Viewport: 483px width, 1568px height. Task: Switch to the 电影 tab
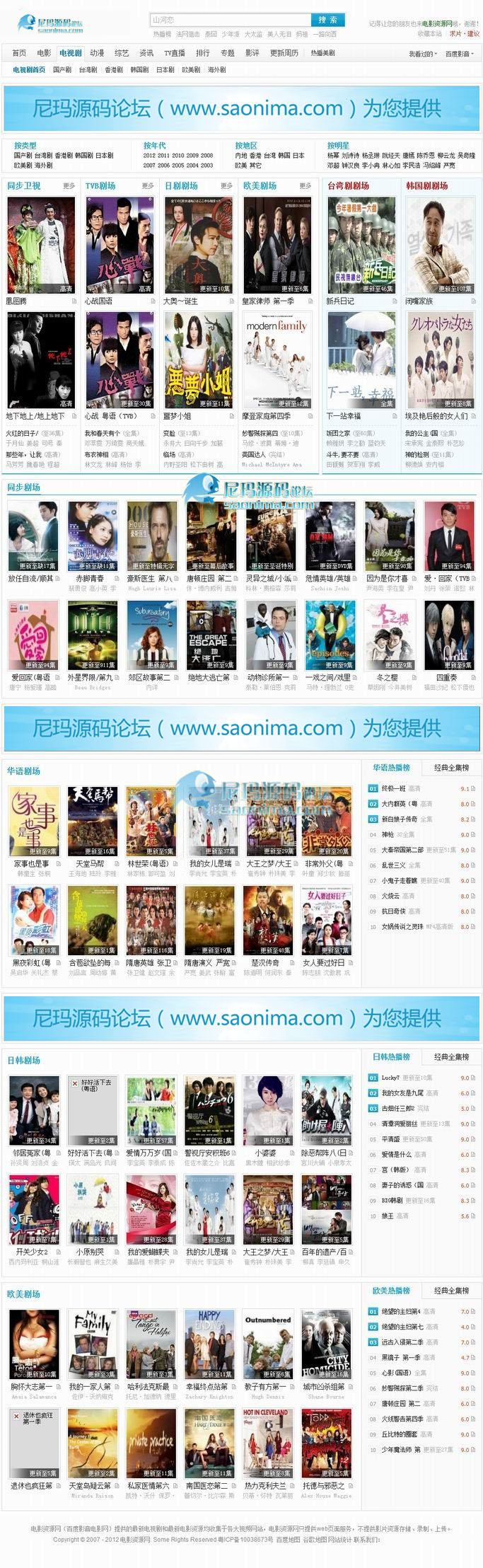[44, 53]
